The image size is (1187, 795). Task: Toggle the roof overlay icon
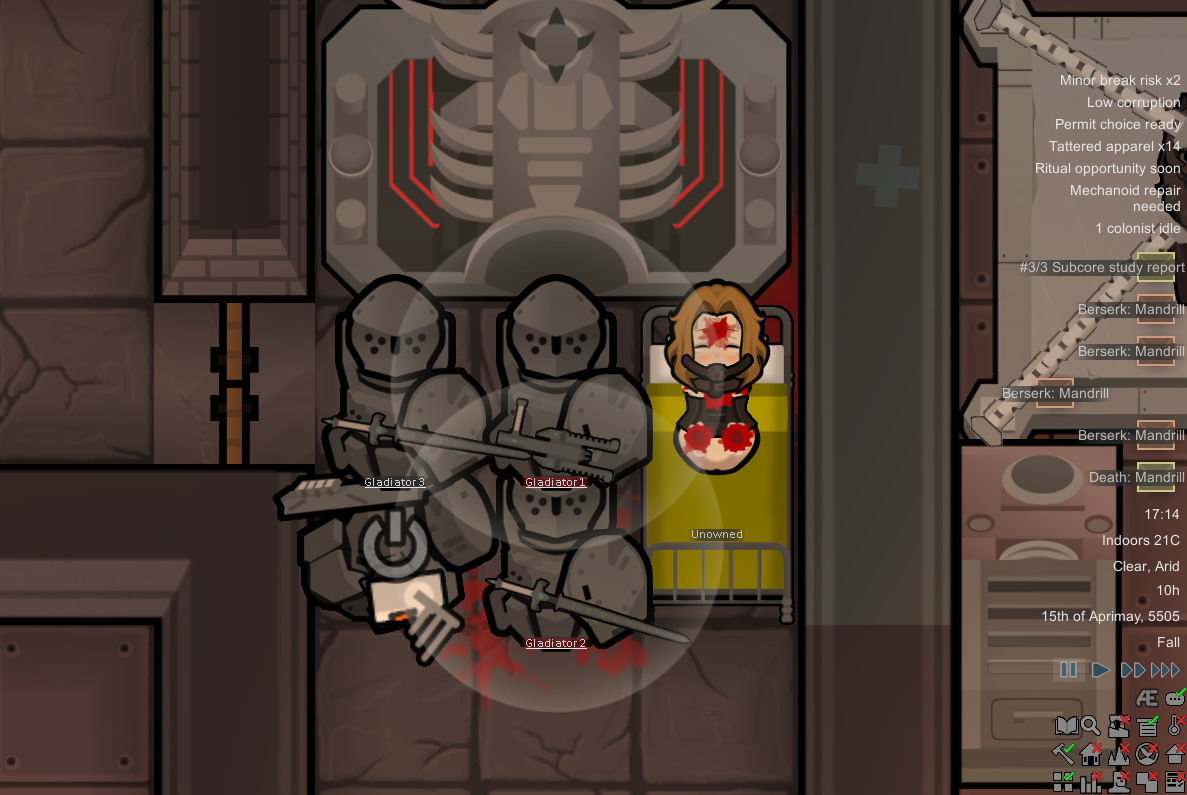coord(1175,753)
